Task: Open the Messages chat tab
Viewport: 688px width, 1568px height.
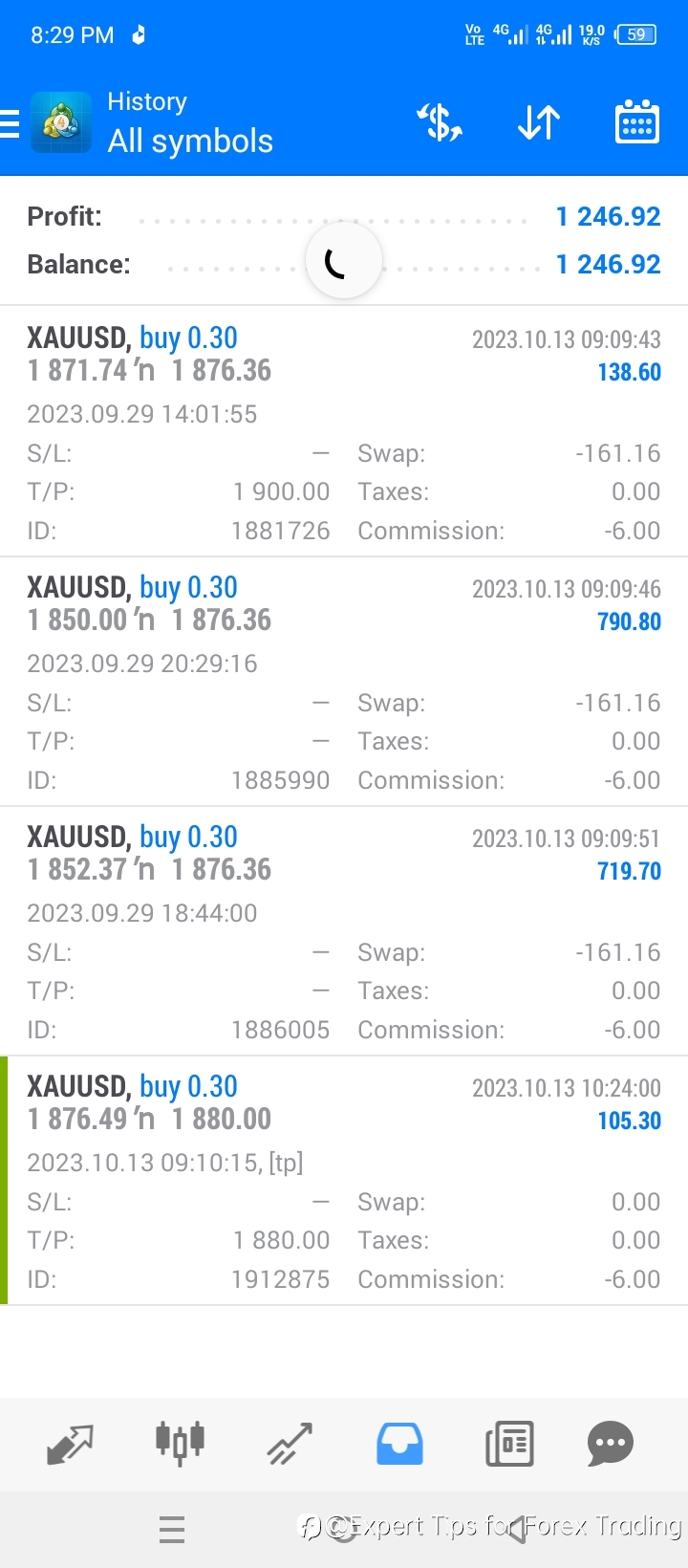Action: tap(610, 1444)
